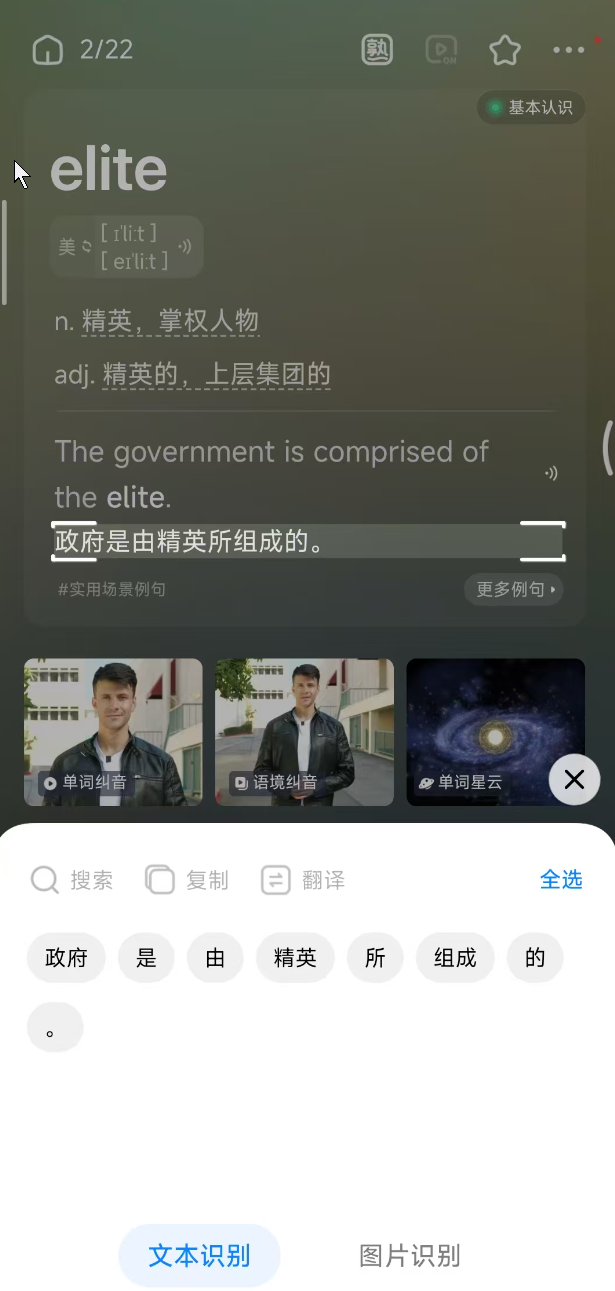
Task: Select the word chip 由
Action: pos(215,958)
